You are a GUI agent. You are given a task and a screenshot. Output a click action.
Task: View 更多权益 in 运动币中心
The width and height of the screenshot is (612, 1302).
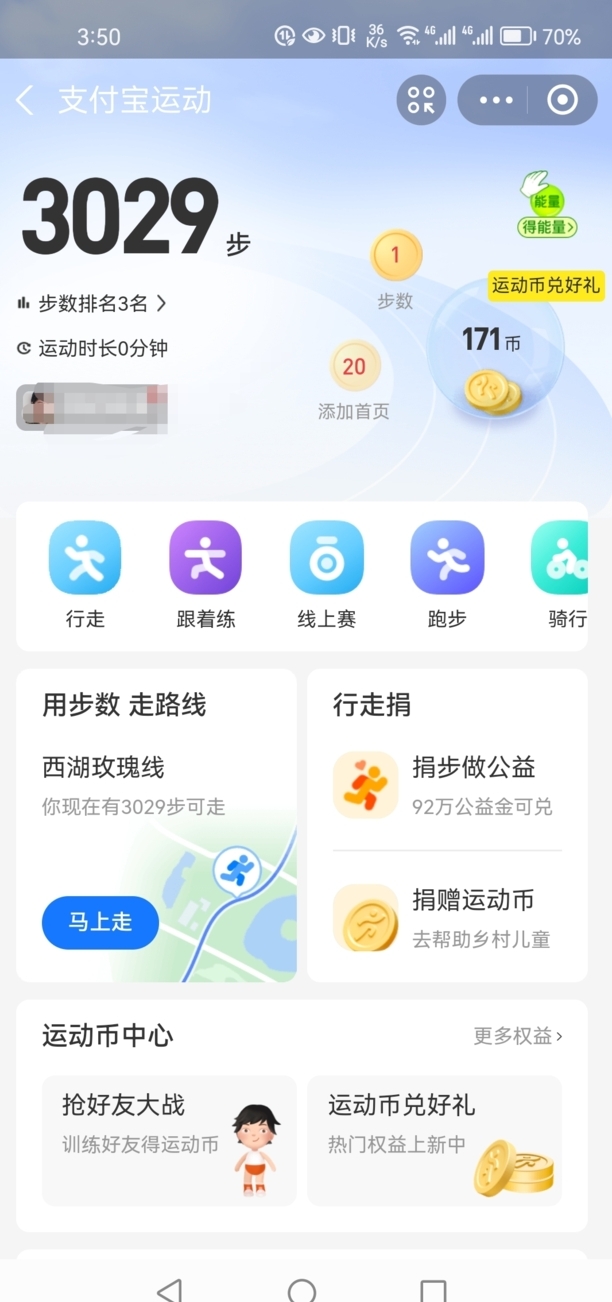(x=518, y=1036)
